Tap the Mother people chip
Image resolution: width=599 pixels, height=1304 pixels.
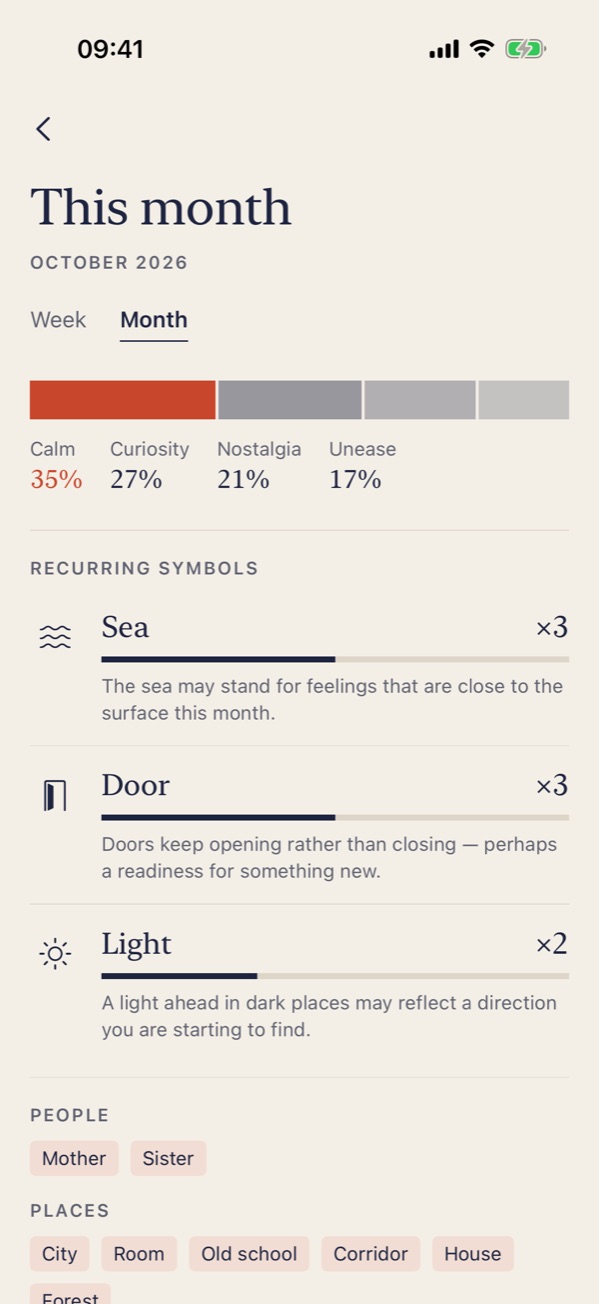(74, 1158)
